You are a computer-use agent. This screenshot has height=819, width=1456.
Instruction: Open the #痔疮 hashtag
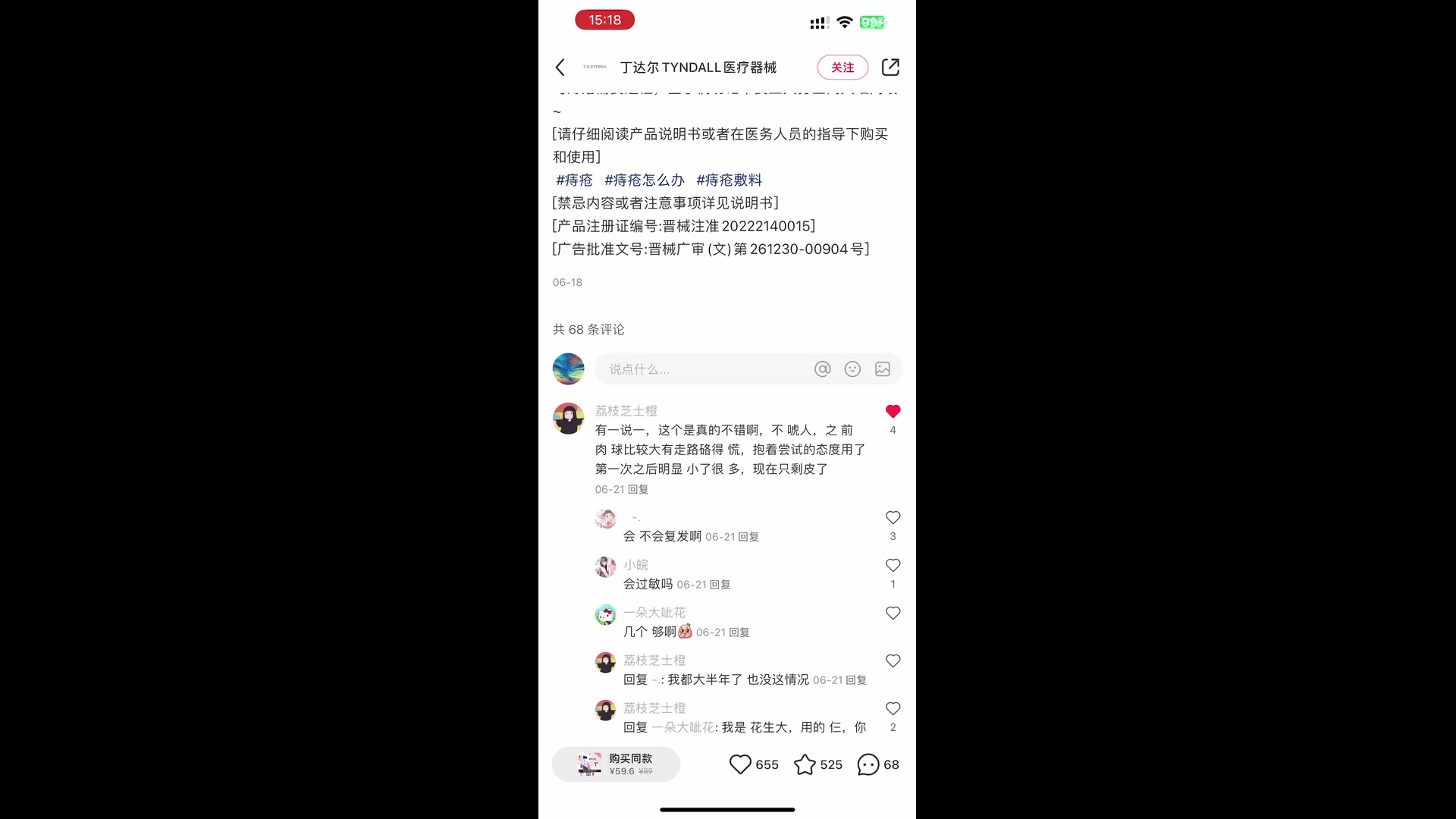pyautogui.click(x=574, y=180)
